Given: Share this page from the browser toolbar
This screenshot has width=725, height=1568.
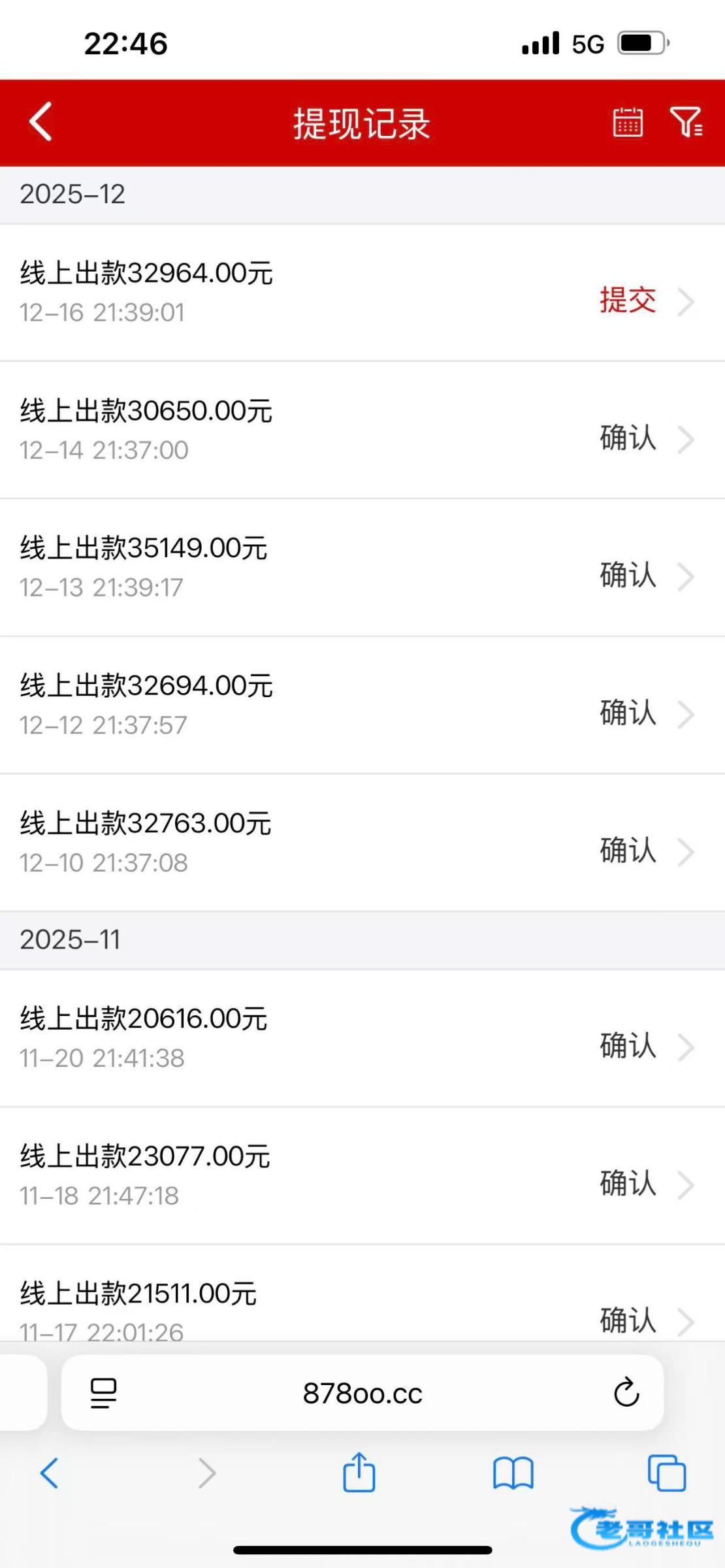Looking at the screenshot, I should pyautogui.click(x=359, y=1473).
